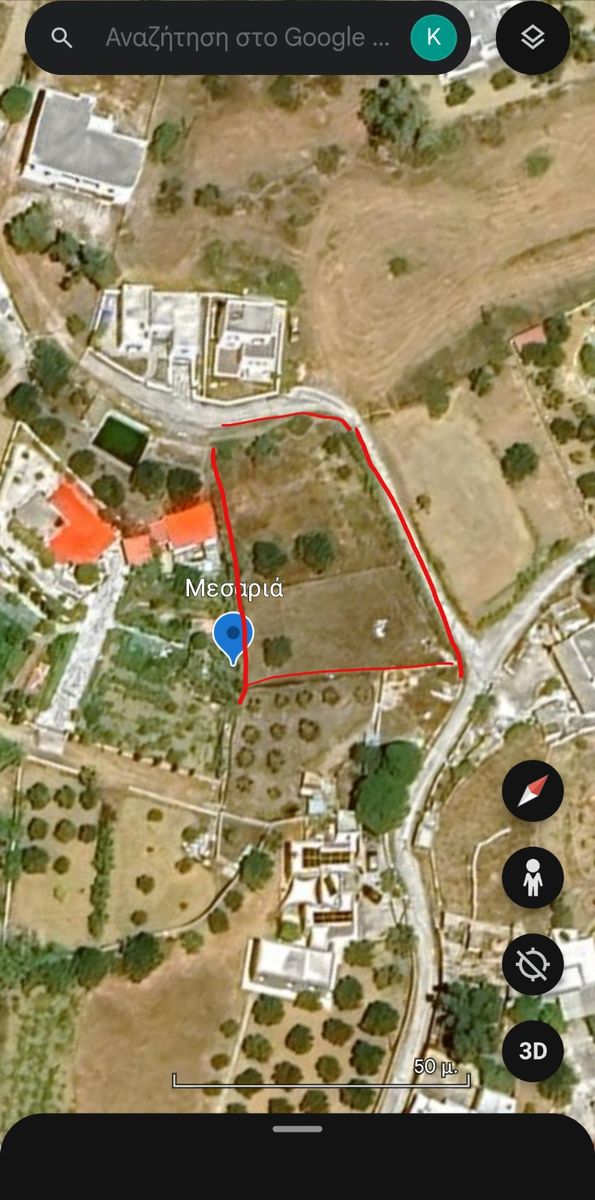Tap the bottom sheet handle
This screenshot has height=1200, width=595.
[297, 1129]
